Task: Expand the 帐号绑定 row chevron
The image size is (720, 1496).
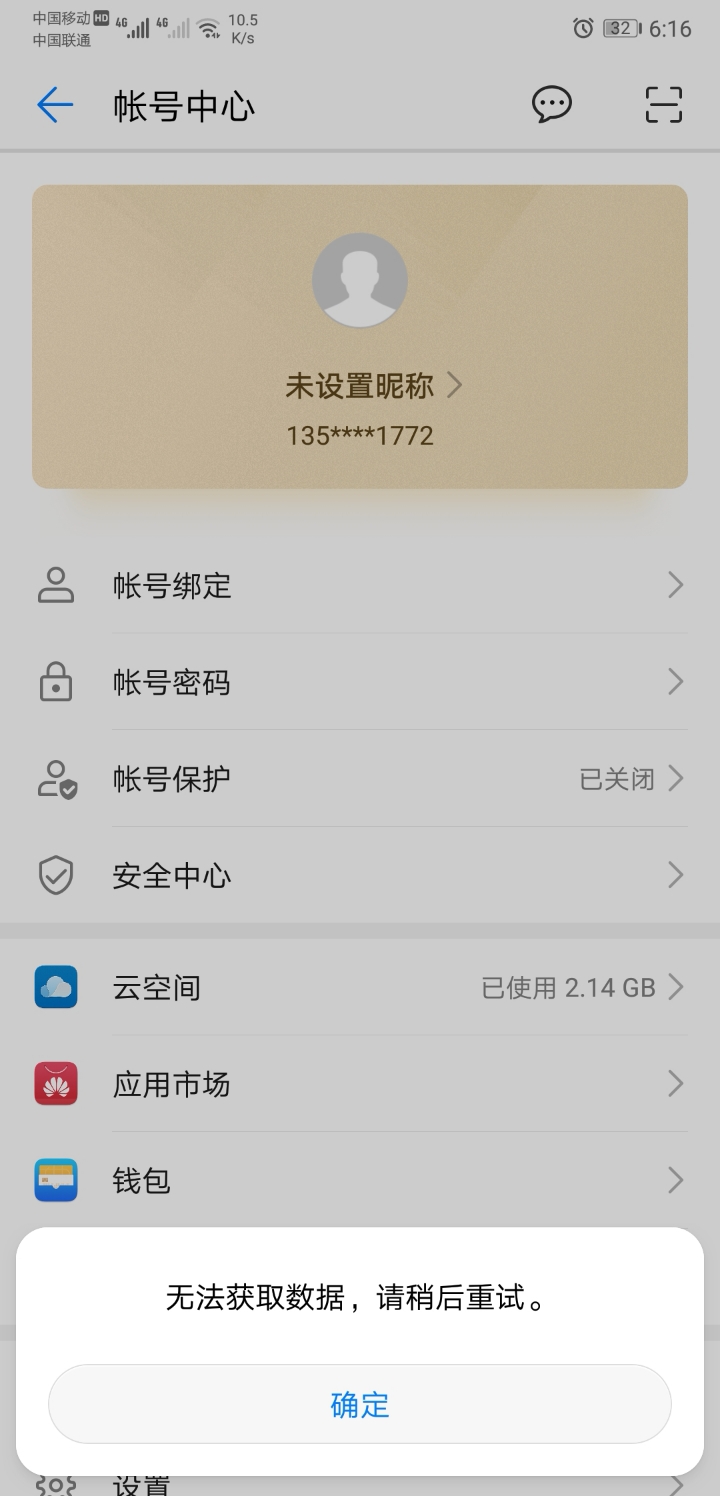Action: pyautogui.click(x=676, y=585)
